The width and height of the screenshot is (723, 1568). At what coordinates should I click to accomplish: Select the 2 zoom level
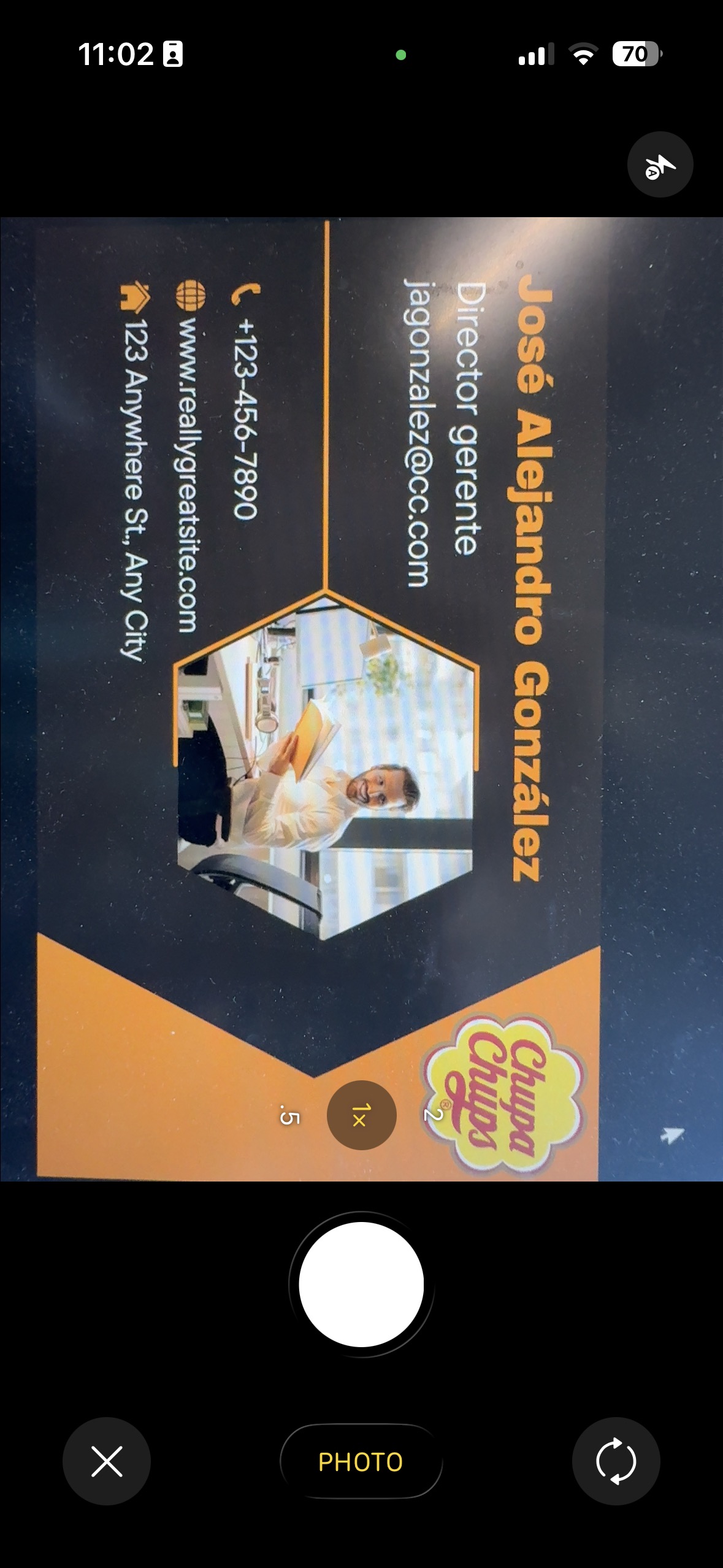point(433,1114)
